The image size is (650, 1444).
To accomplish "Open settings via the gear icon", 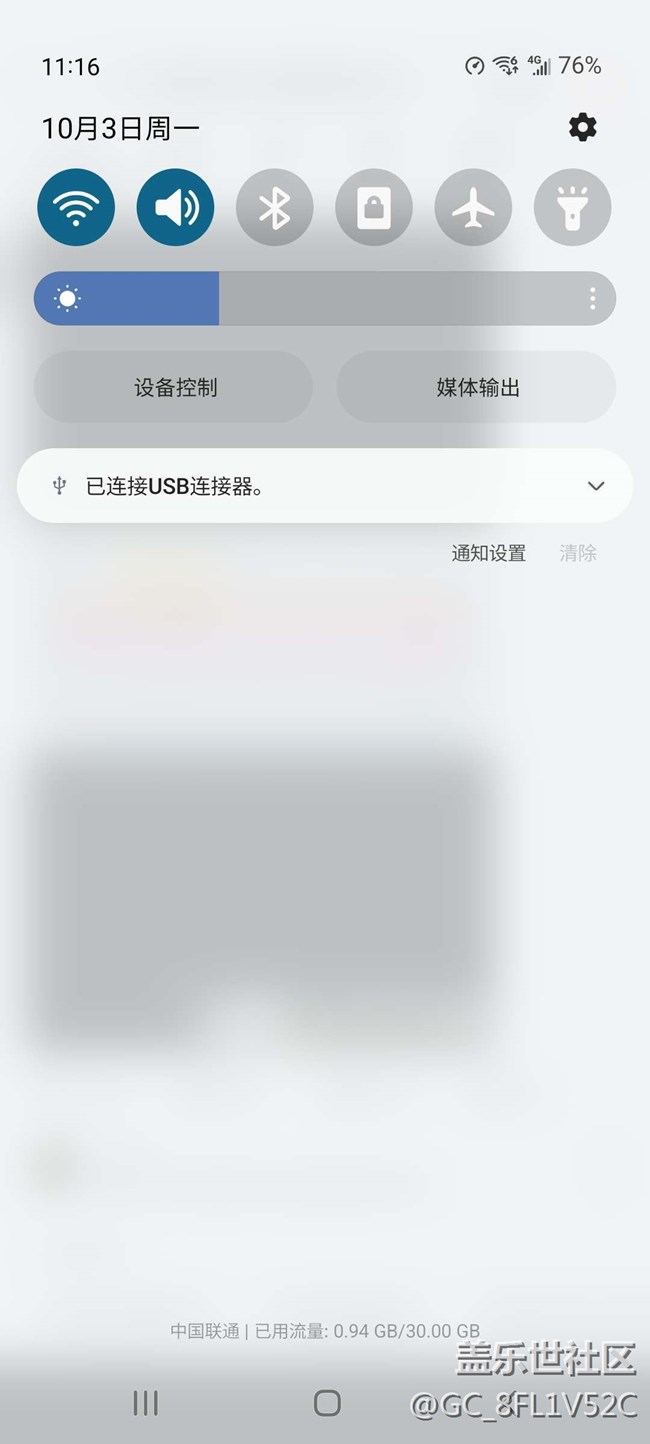I will coord(582,127).
